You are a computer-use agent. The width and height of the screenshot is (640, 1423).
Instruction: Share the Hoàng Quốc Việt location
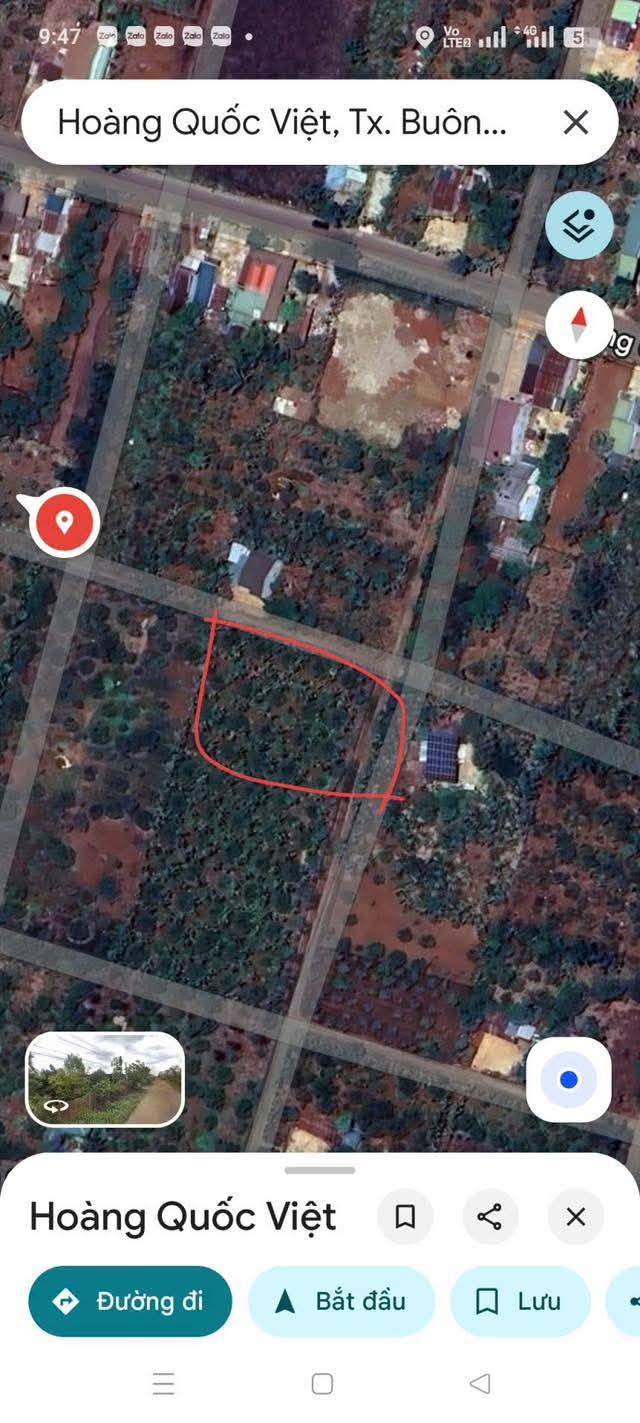coord(490,1216)
